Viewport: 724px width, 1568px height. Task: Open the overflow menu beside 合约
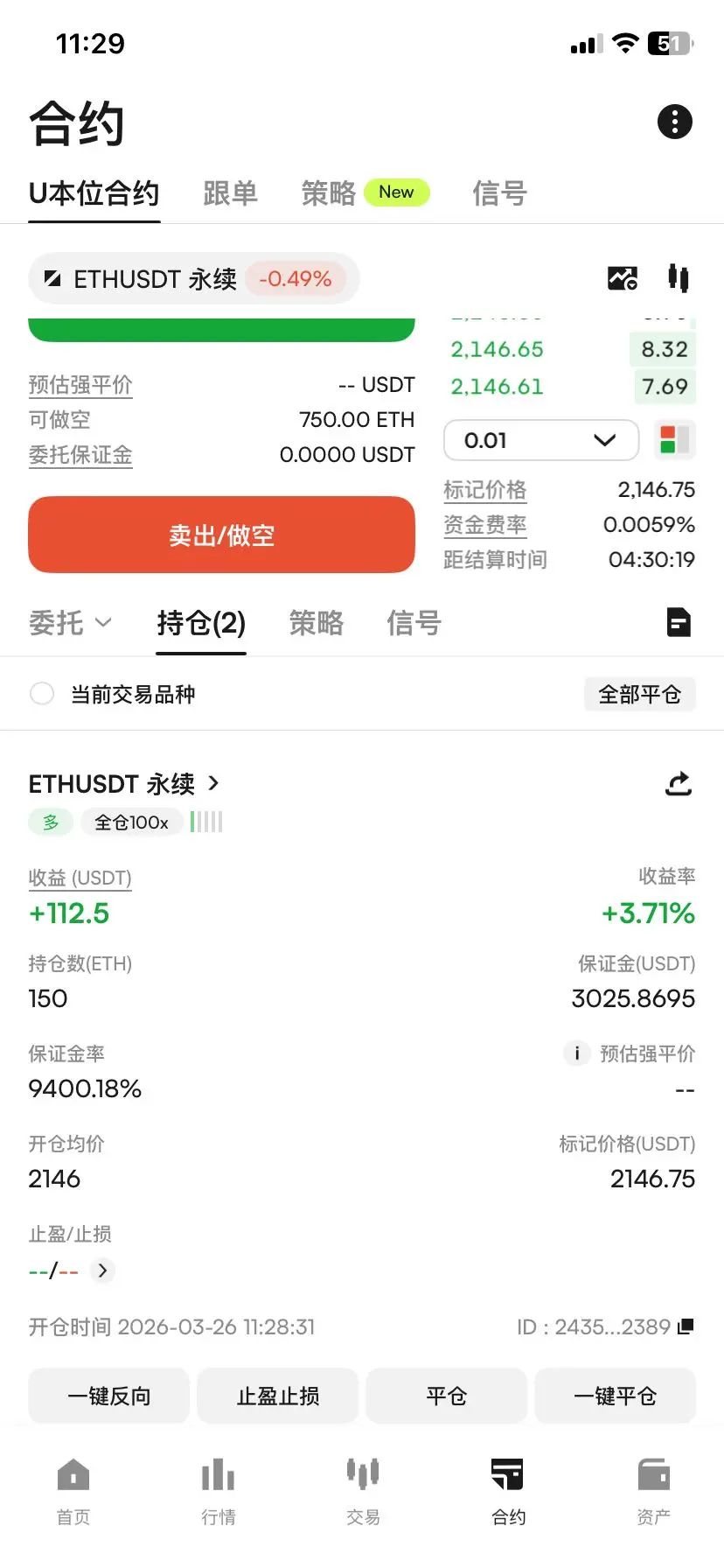[x=674, y=122]
